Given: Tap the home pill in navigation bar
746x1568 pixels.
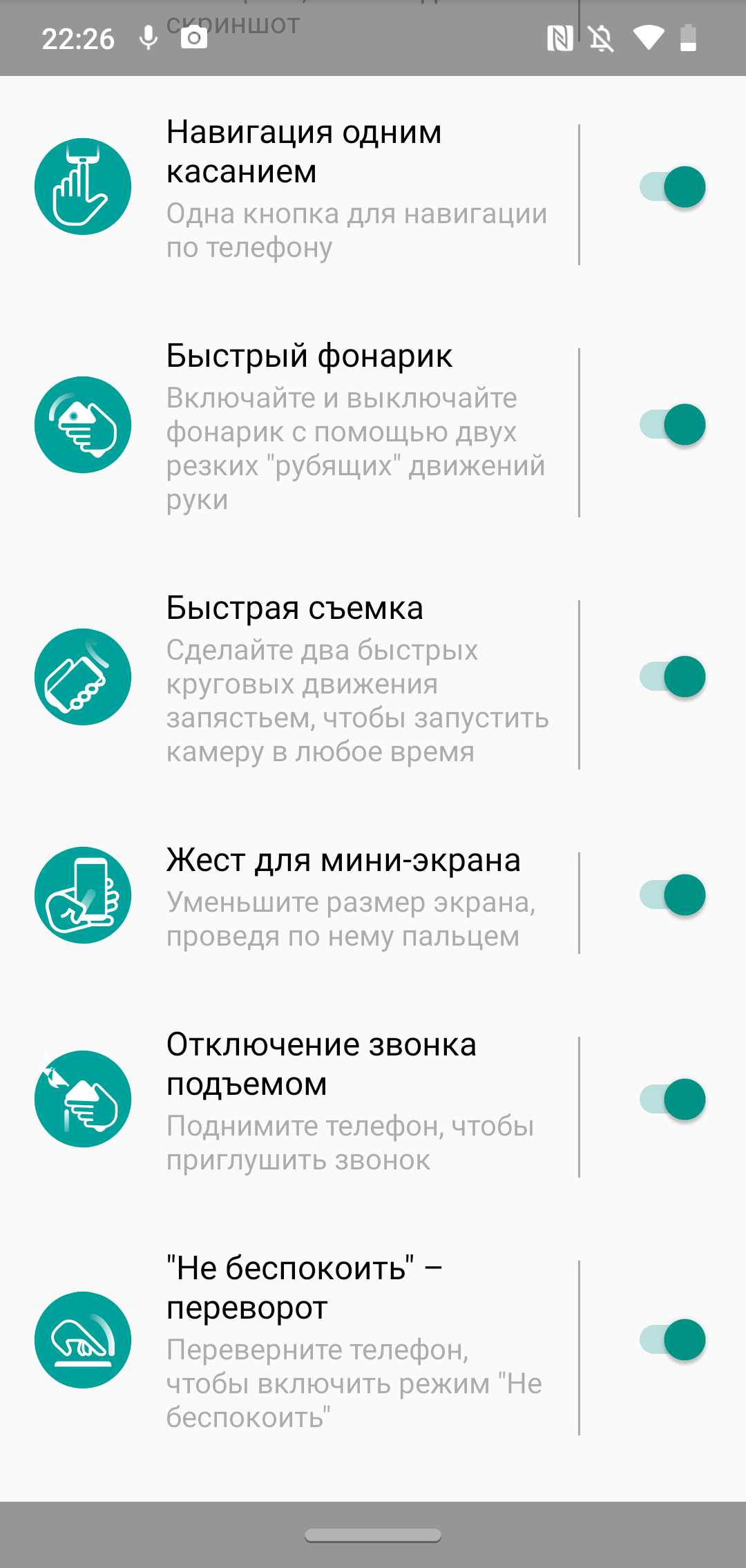Looking at the screenshot, I should coord(373,1535).
